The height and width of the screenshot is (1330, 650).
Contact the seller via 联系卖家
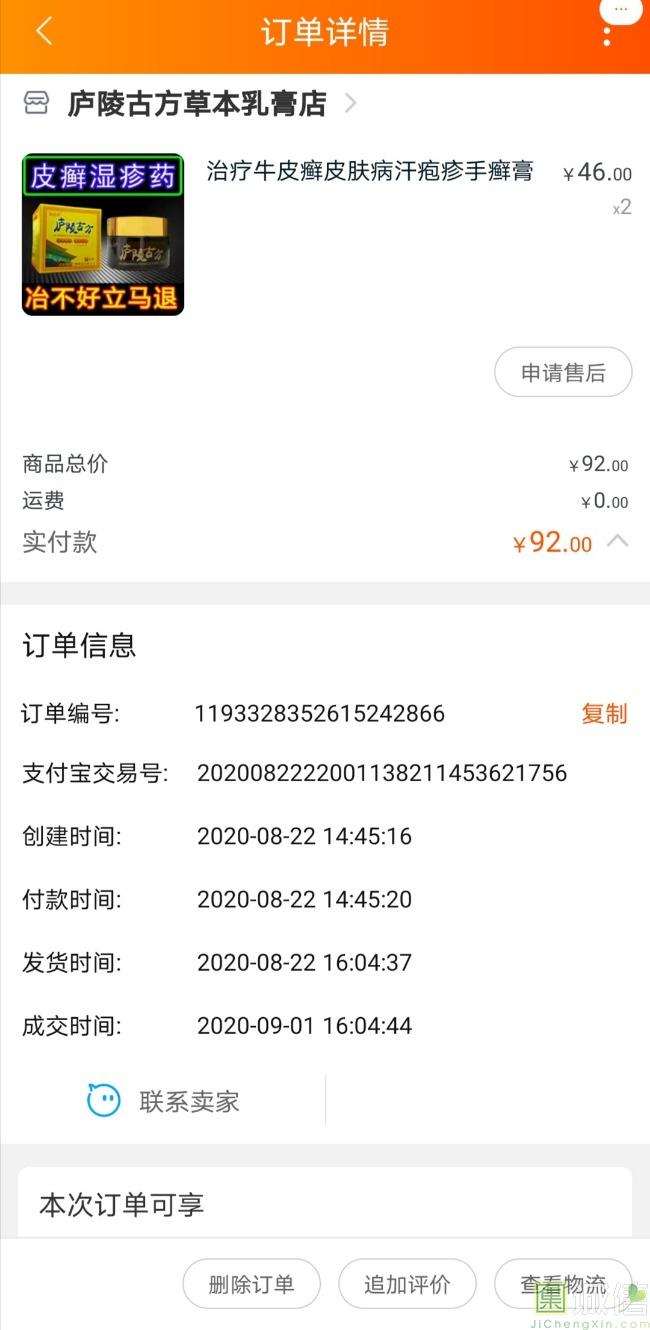point(165,1101)
